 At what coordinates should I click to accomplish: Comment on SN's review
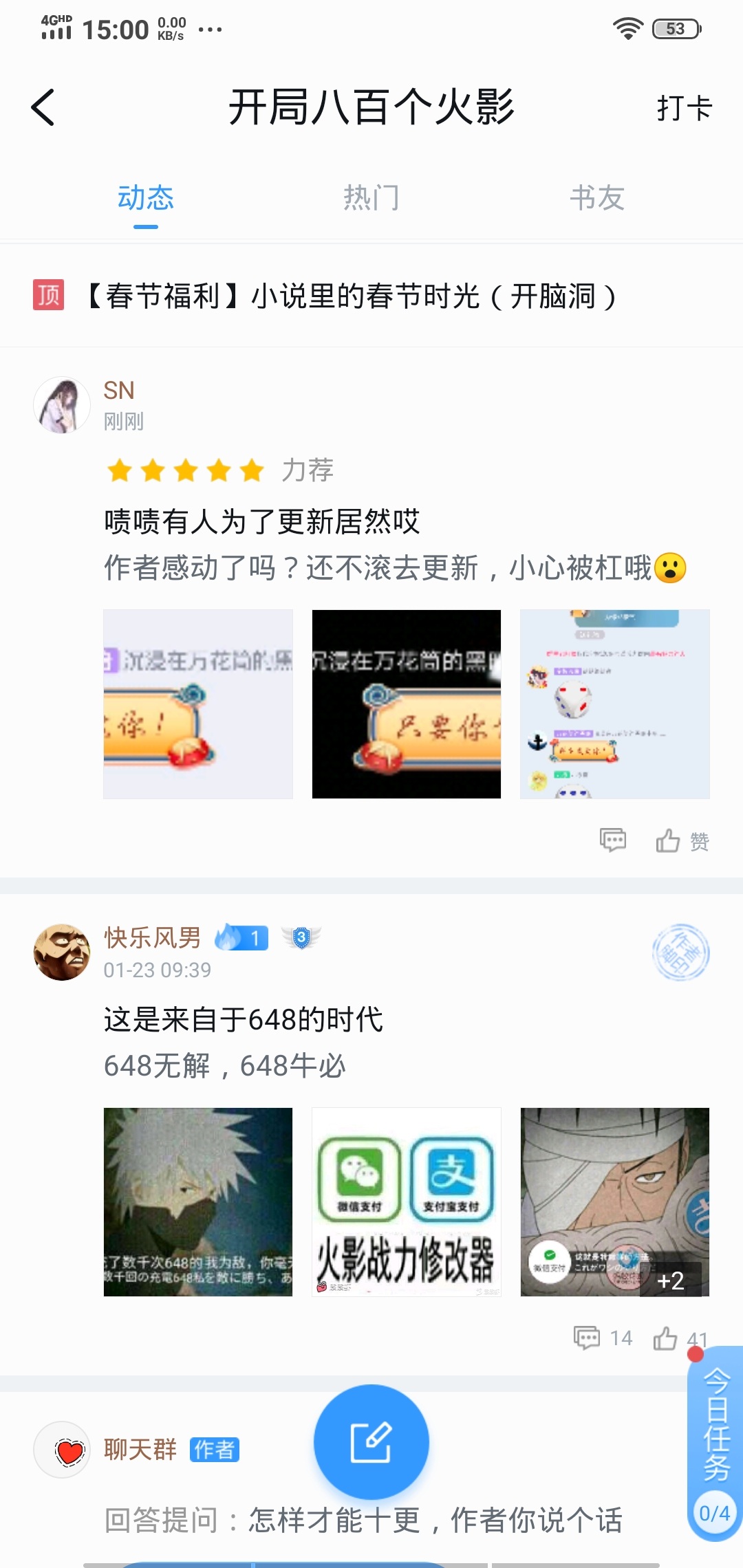pos(612,840)
